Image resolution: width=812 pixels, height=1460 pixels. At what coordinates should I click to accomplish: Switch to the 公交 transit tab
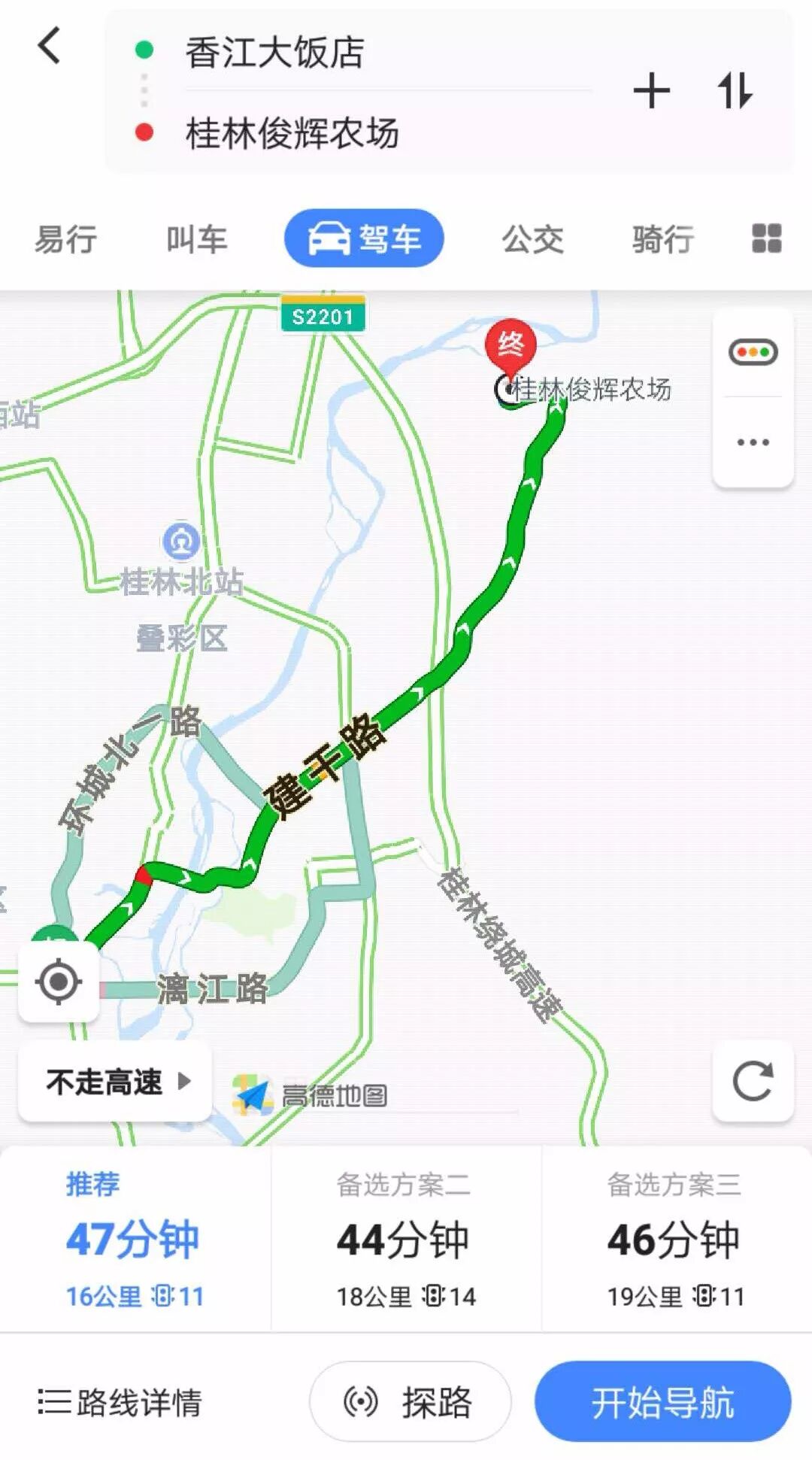(532, 239)
